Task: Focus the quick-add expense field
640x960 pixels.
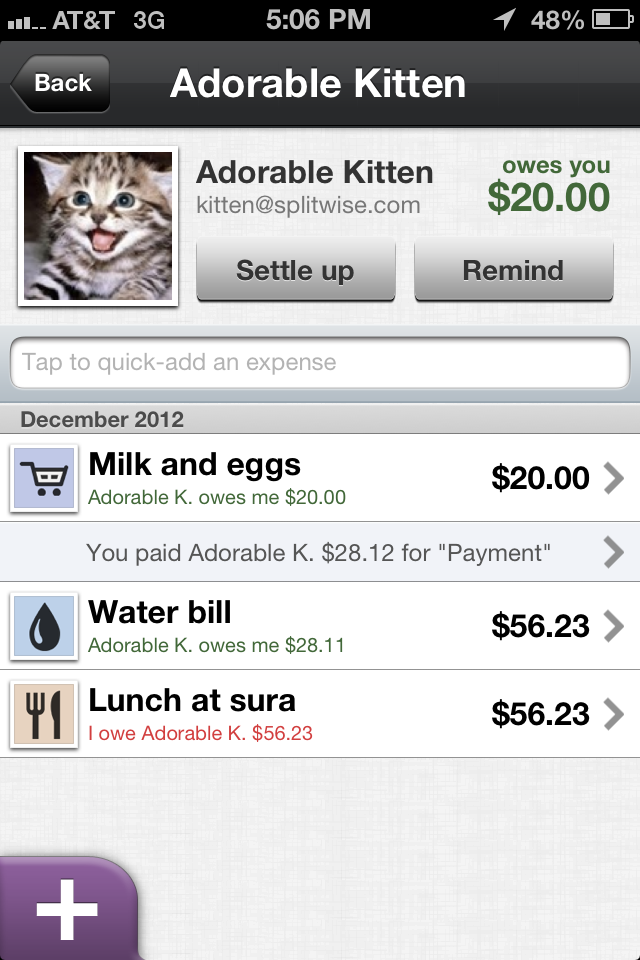Action: pos(320,362)
